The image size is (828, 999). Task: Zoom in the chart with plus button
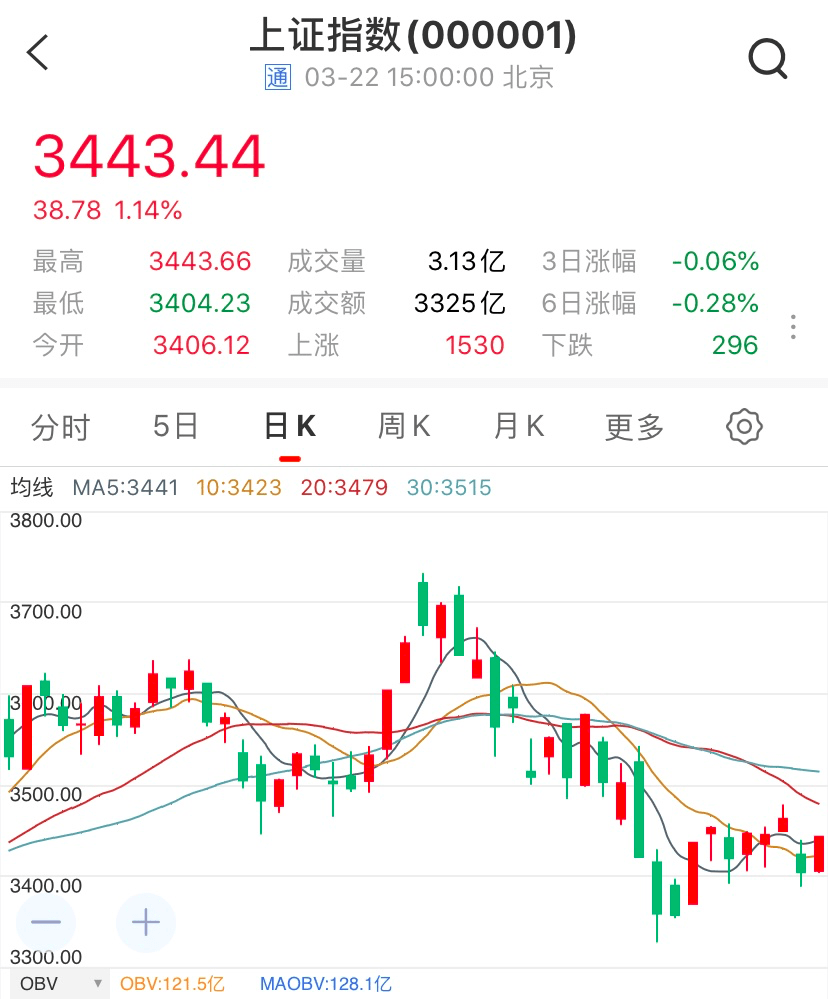[146, 922]
